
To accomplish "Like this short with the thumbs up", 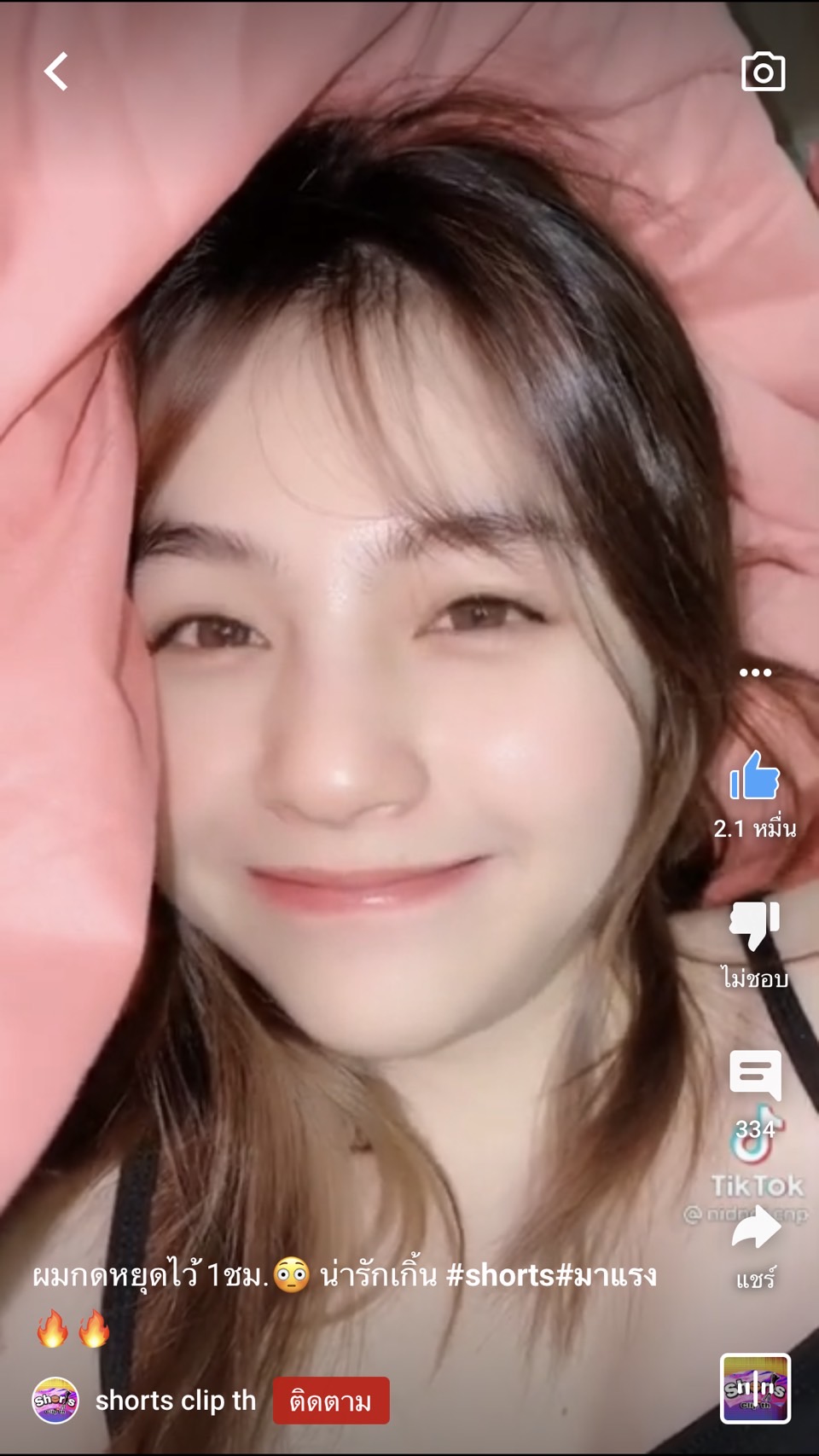I will coord(754,776).
